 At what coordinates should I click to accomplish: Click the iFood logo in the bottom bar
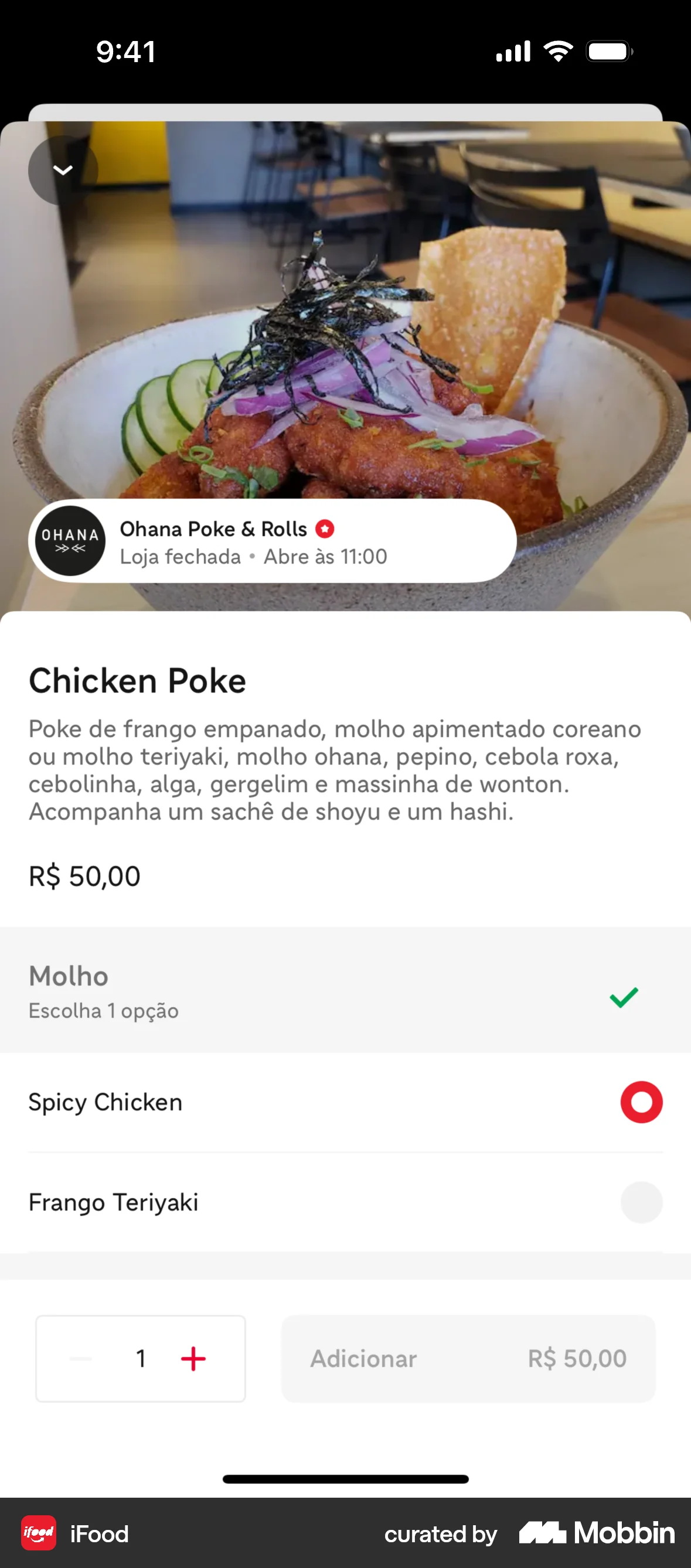[x=38, y=1534]
